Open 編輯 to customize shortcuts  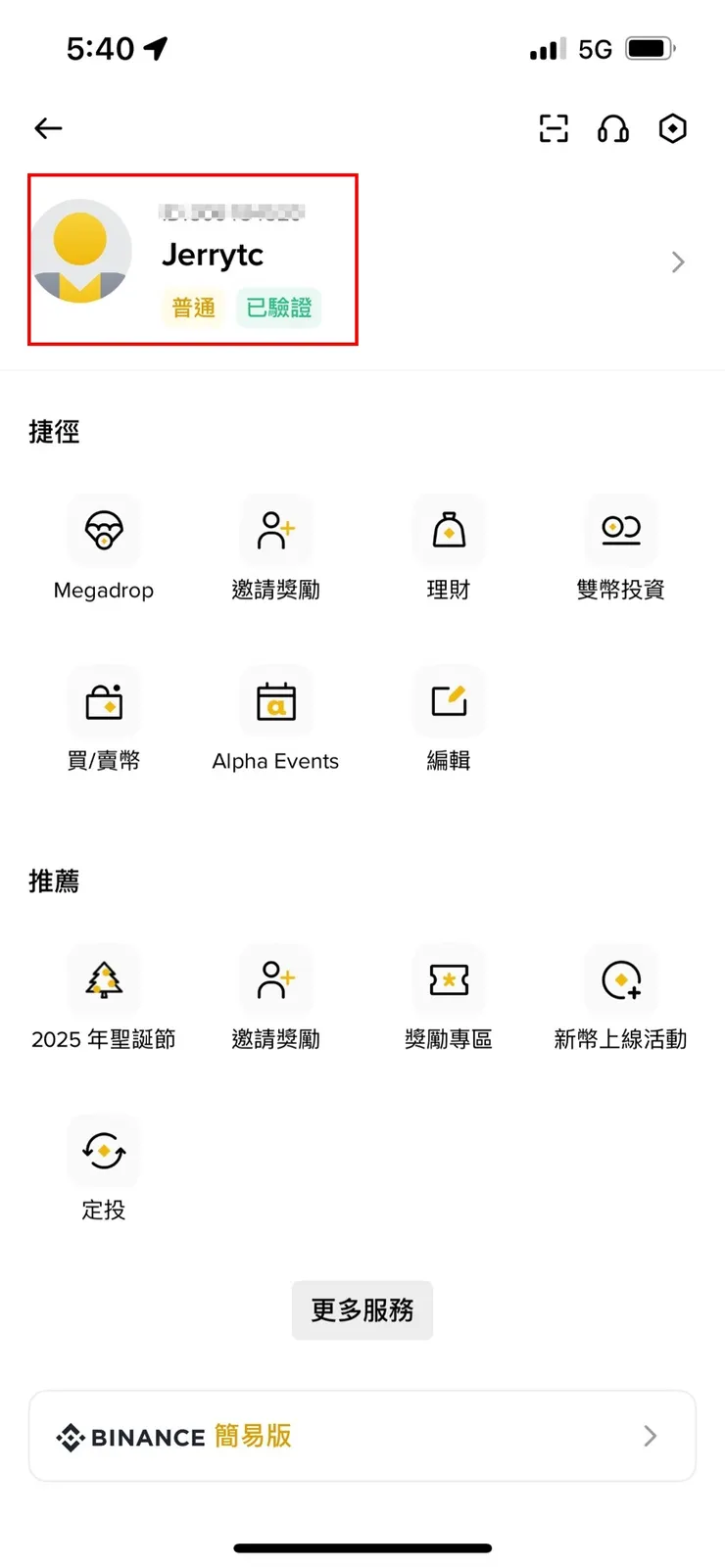point(449,701)
